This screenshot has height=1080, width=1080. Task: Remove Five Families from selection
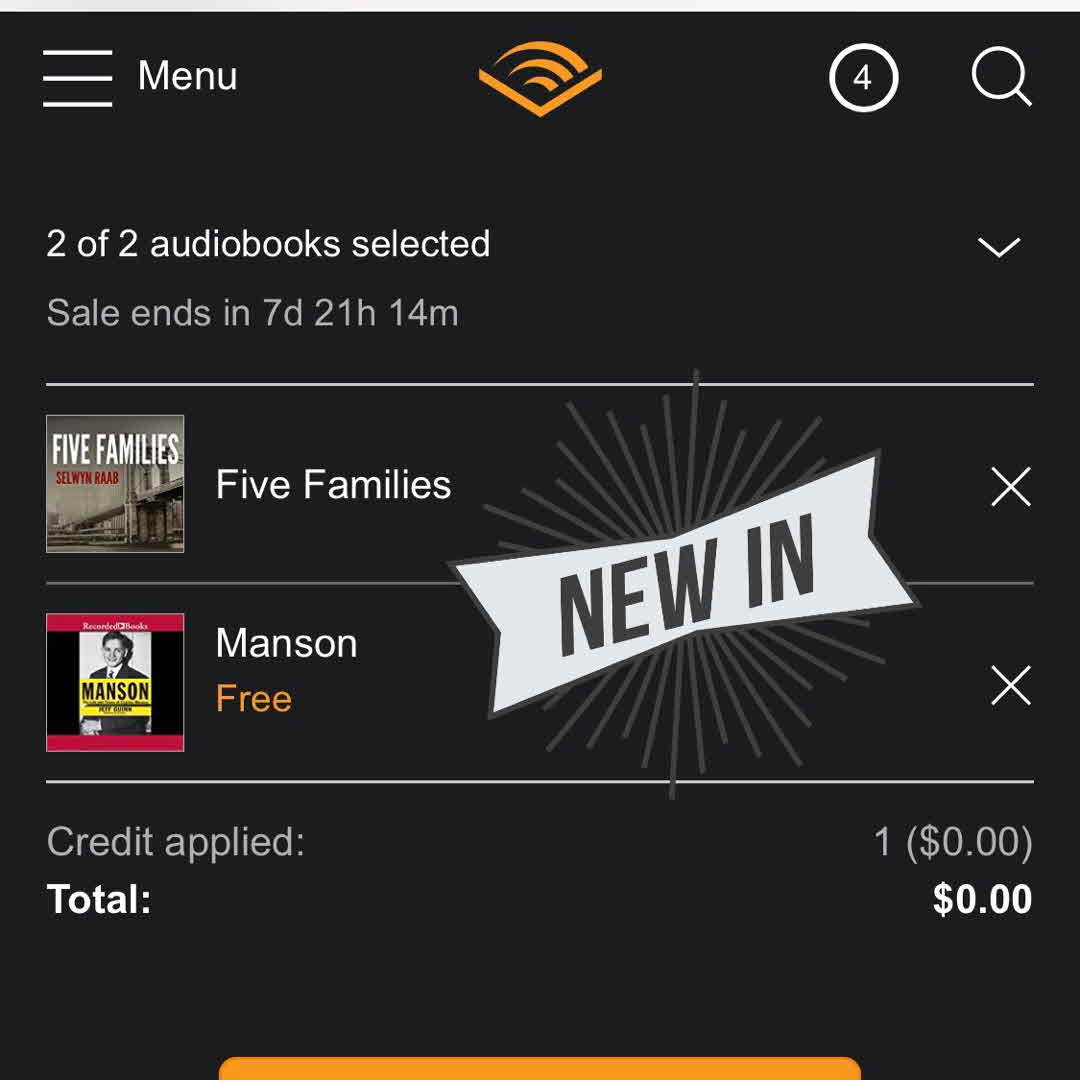[x=1010, y=487]
